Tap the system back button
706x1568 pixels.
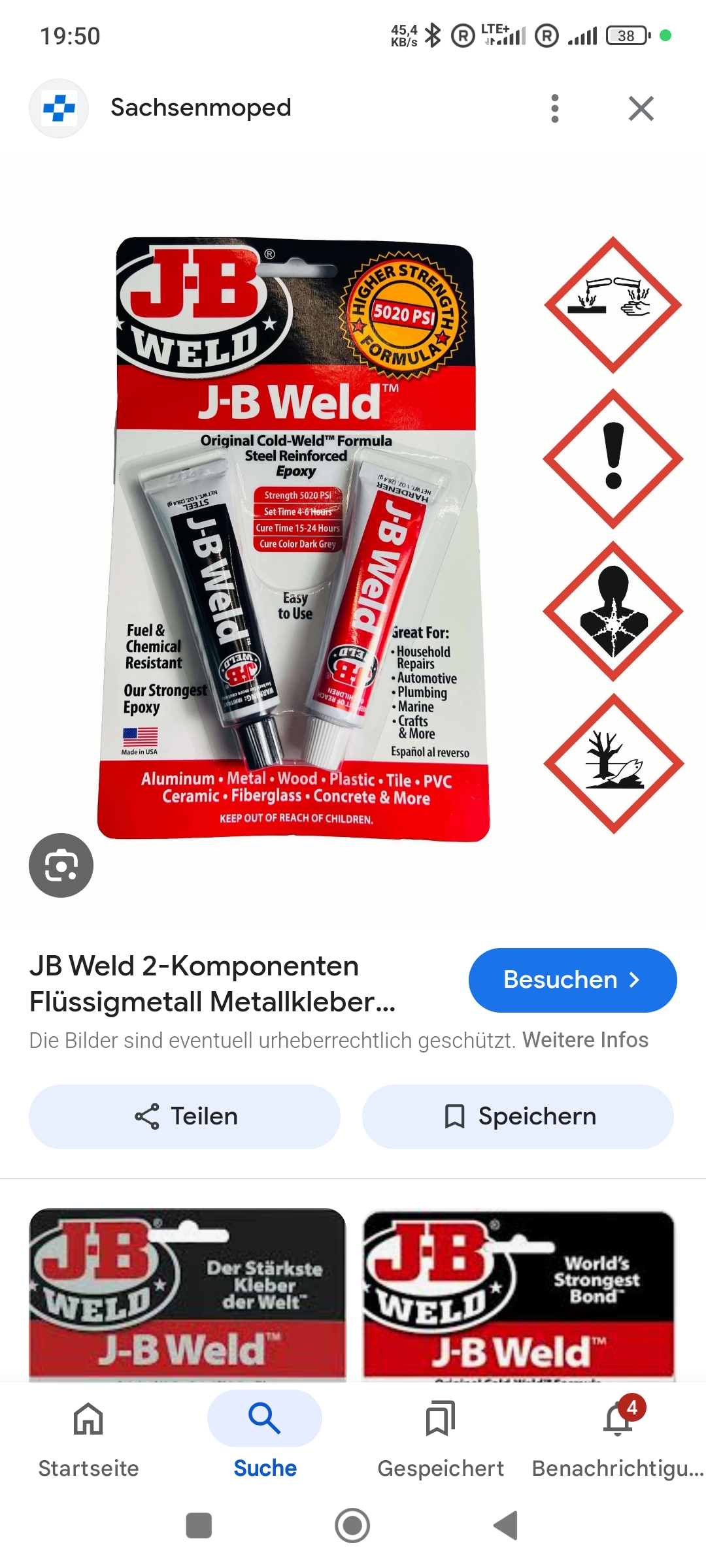[505, 1526]
